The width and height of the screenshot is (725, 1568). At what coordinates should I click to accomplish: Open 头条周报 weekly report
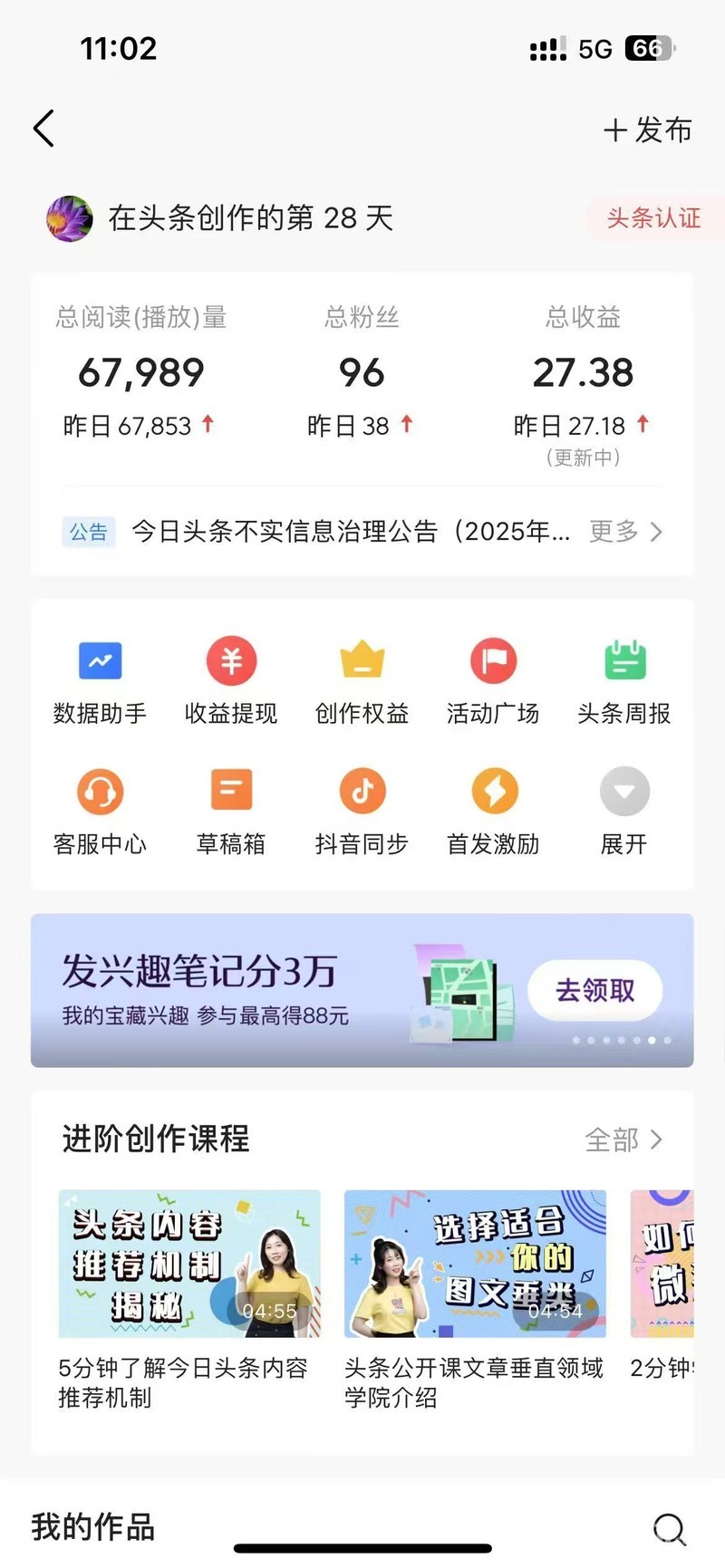(624, 681)
